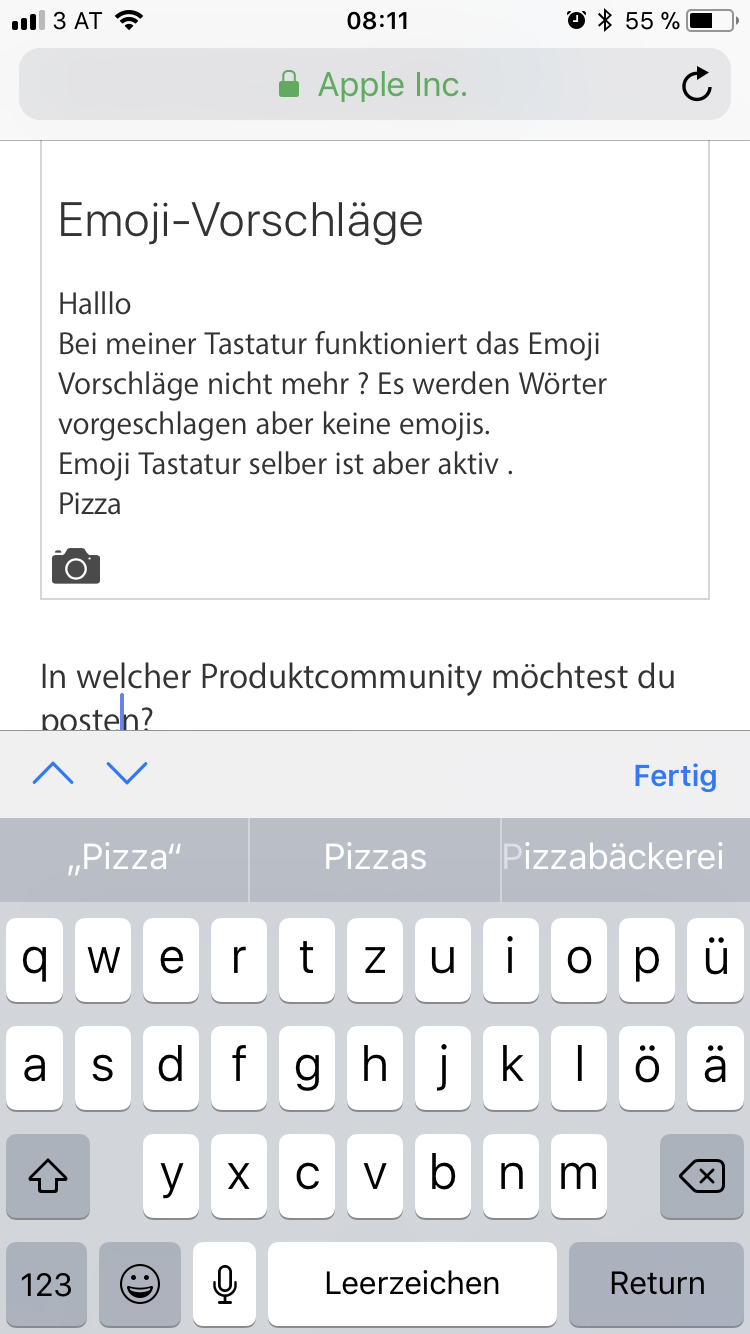Hit the Return key

coord(657,1284)
